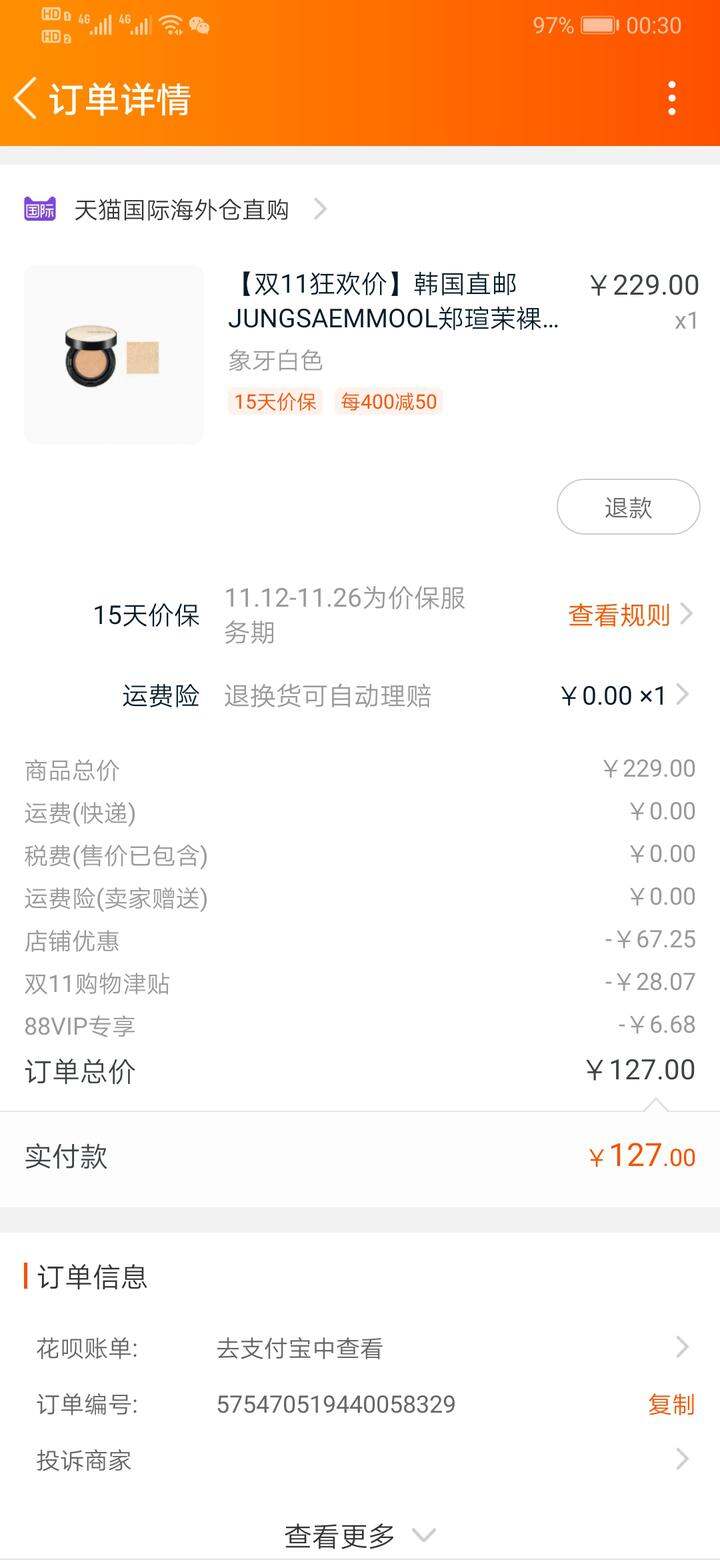The width and height of the screenshot is (720, 1560).
Task: Open the three-dot overflow menu
Action: tap(672, 98)
